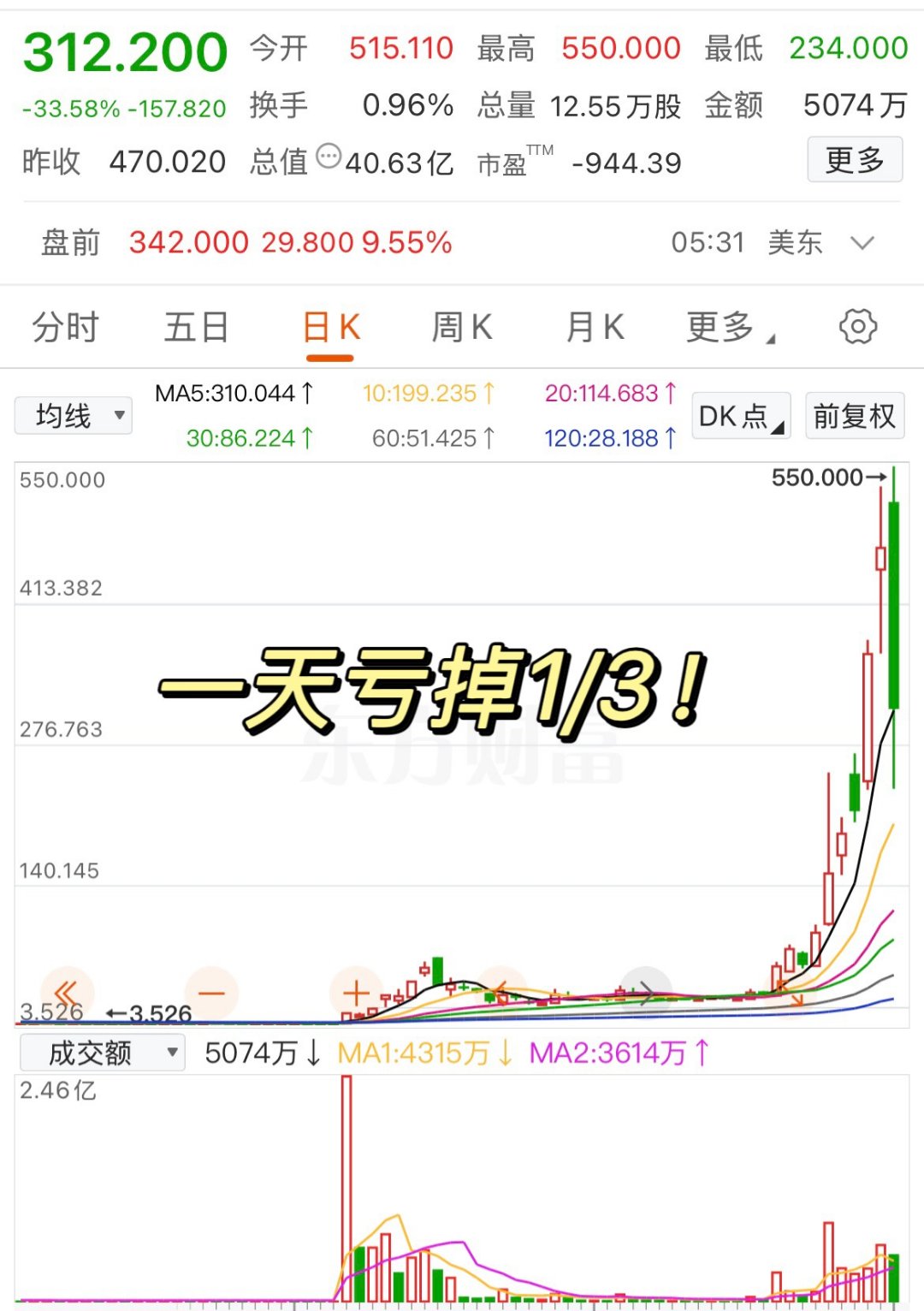Expand the 盘前 pre-market row chevron
This screenshot has width=924, height=1311.
coord(862,243)
